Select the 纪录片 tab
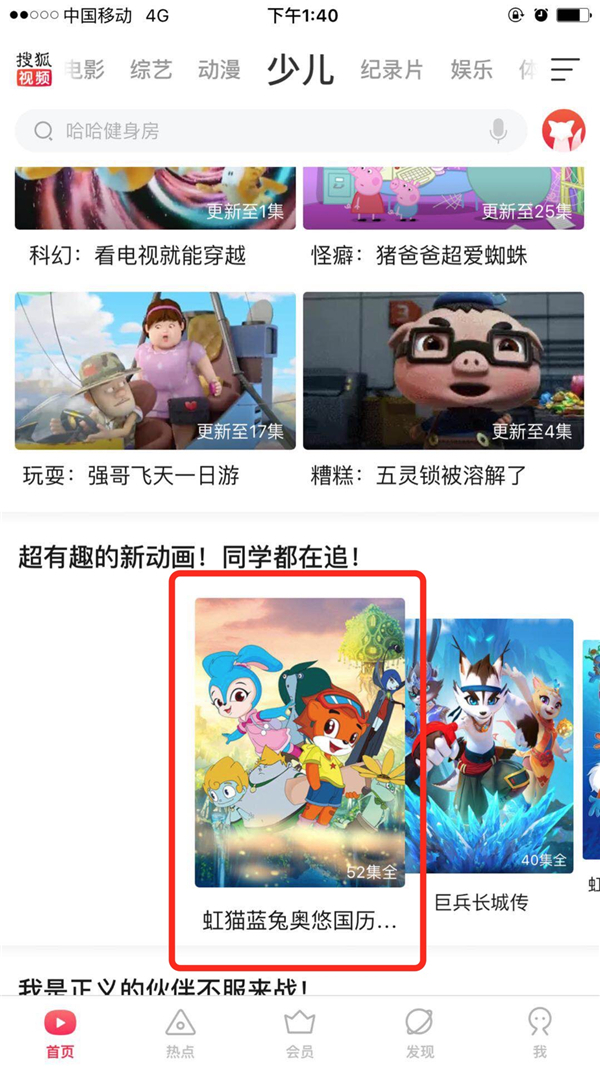 click(x=392, y=69)
